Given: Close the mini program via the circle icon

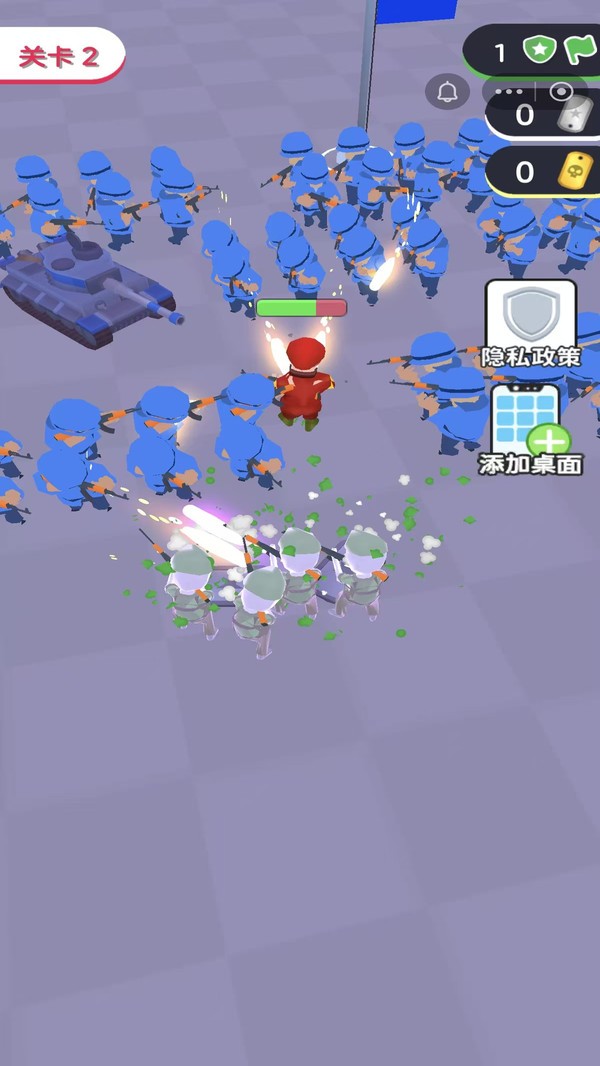Looking at the screenshot, I should [x=561, y=92].
